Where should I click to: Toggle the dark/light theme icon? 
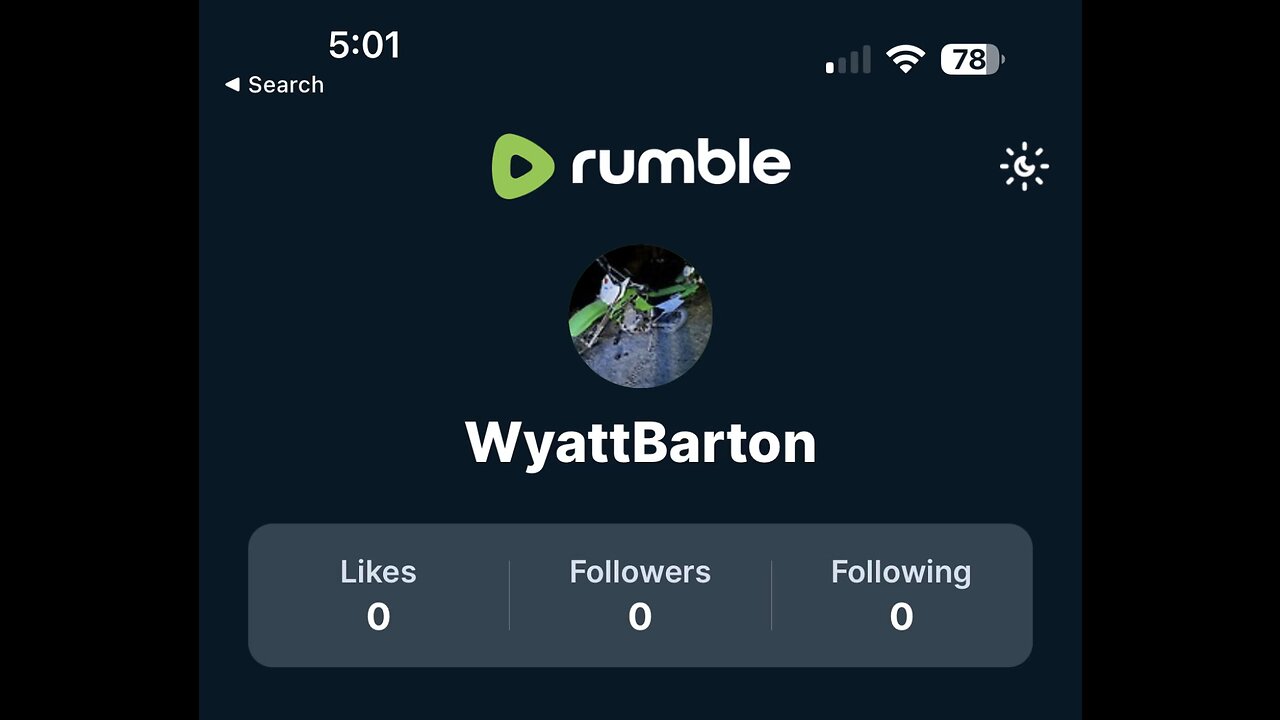(1024, 167)
